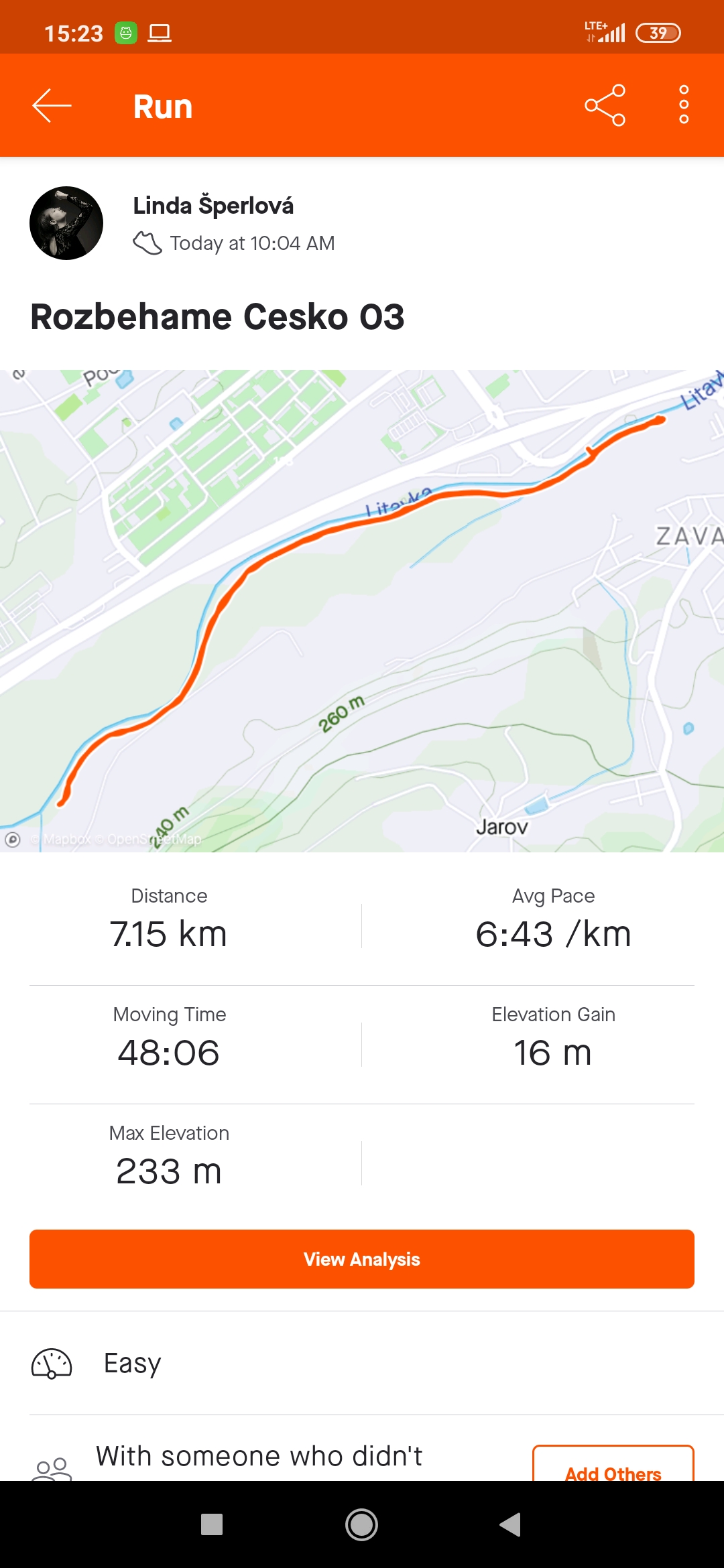Go back using the arrow in the app bar
The image size is (724, 1568).
(52, 106)
